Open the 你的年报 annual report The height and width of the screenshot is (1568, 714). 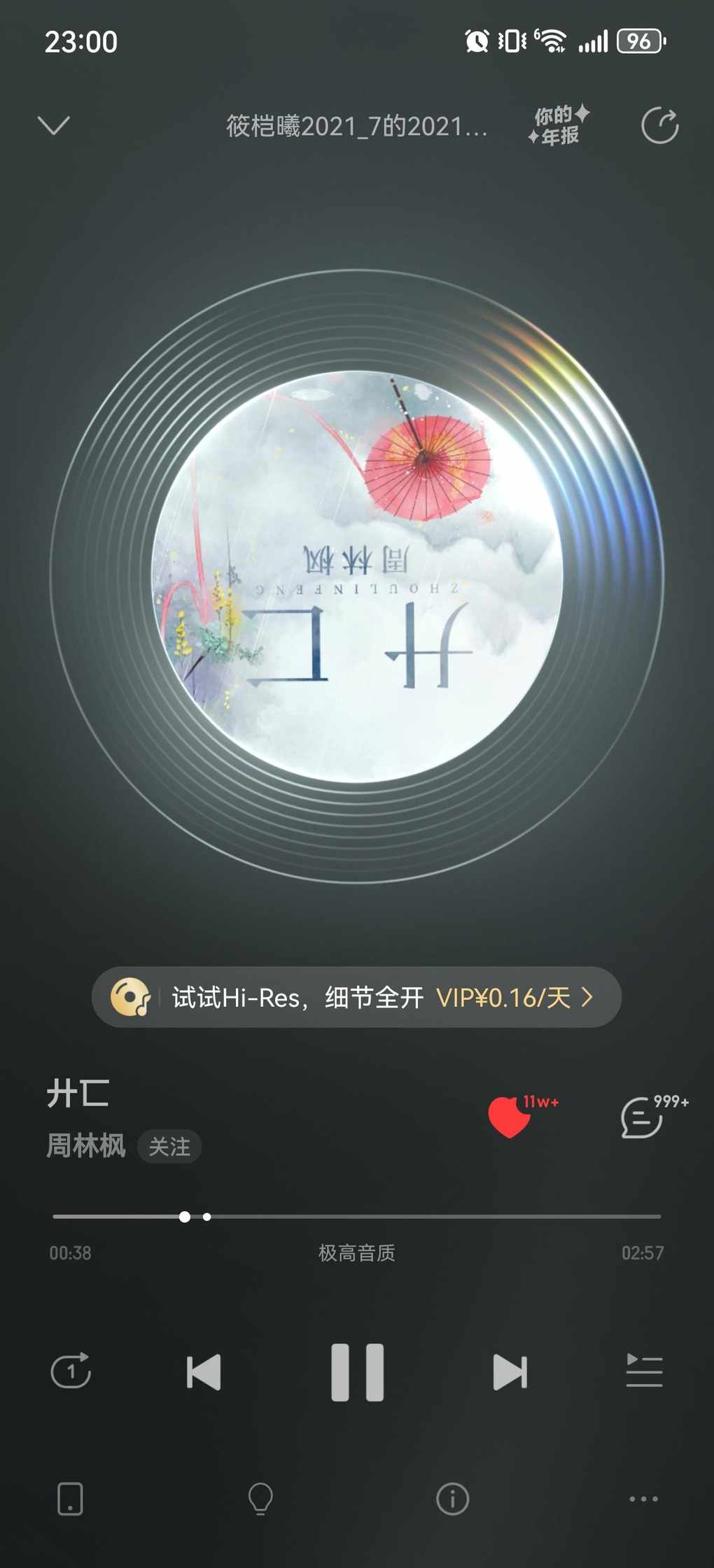tap(558, 126)
